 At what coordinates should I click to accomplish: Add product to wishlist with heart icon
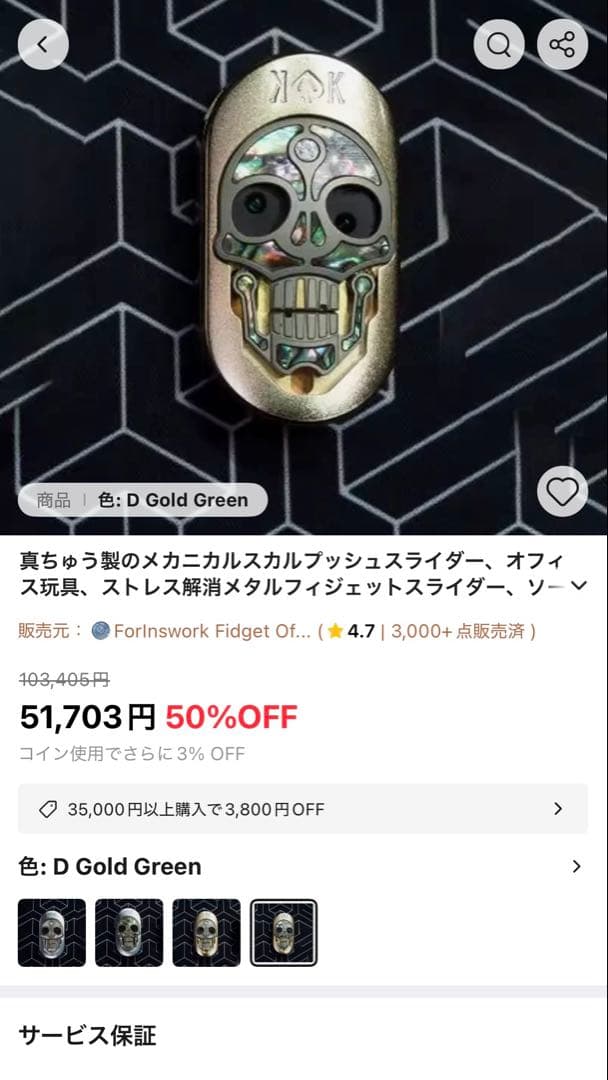pos(562,491)
